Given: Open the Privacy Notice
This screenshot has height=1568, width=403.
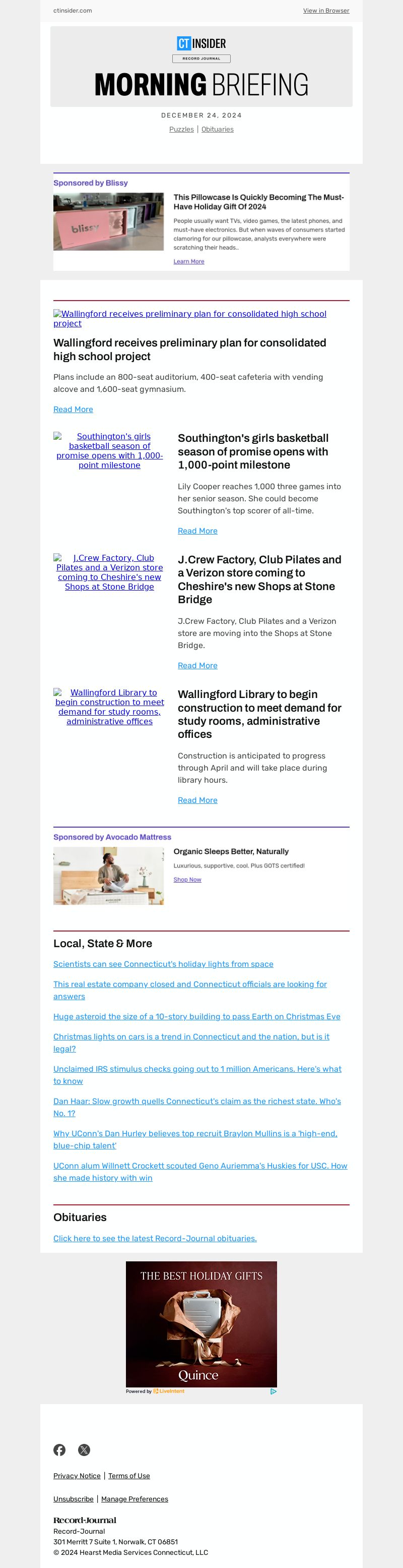Looking at the screenshot, I should pyautogui.click(x=77, y=1476).
